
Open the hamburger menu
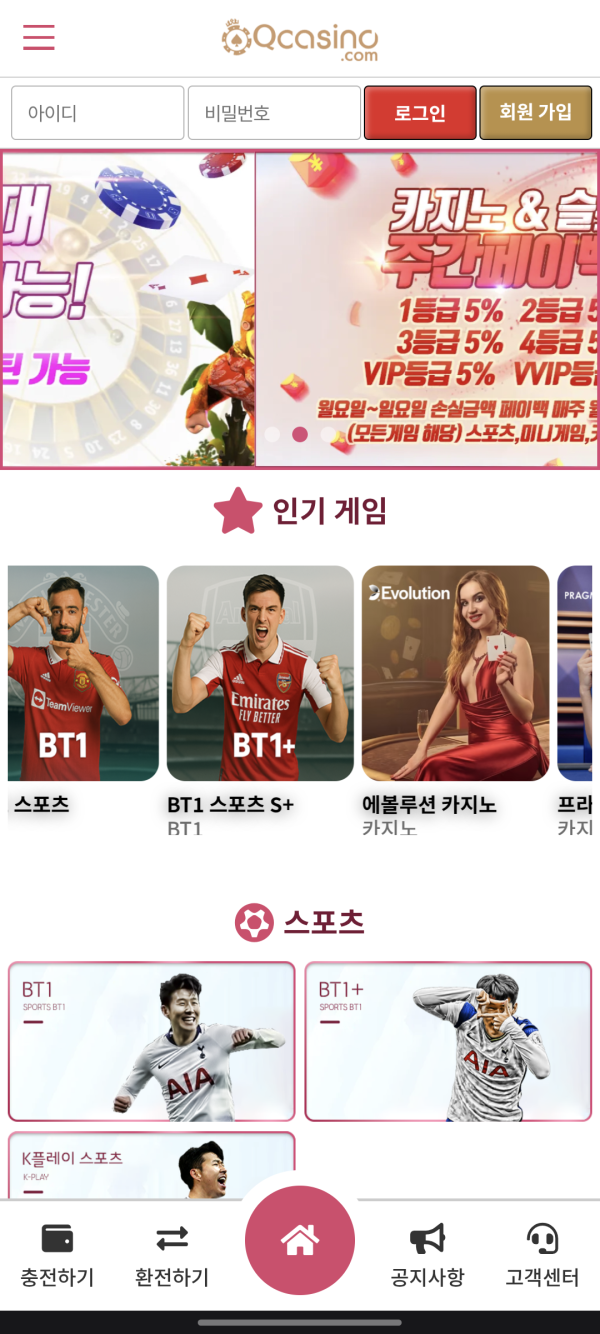pyautogui.click(x=39, y=38)
